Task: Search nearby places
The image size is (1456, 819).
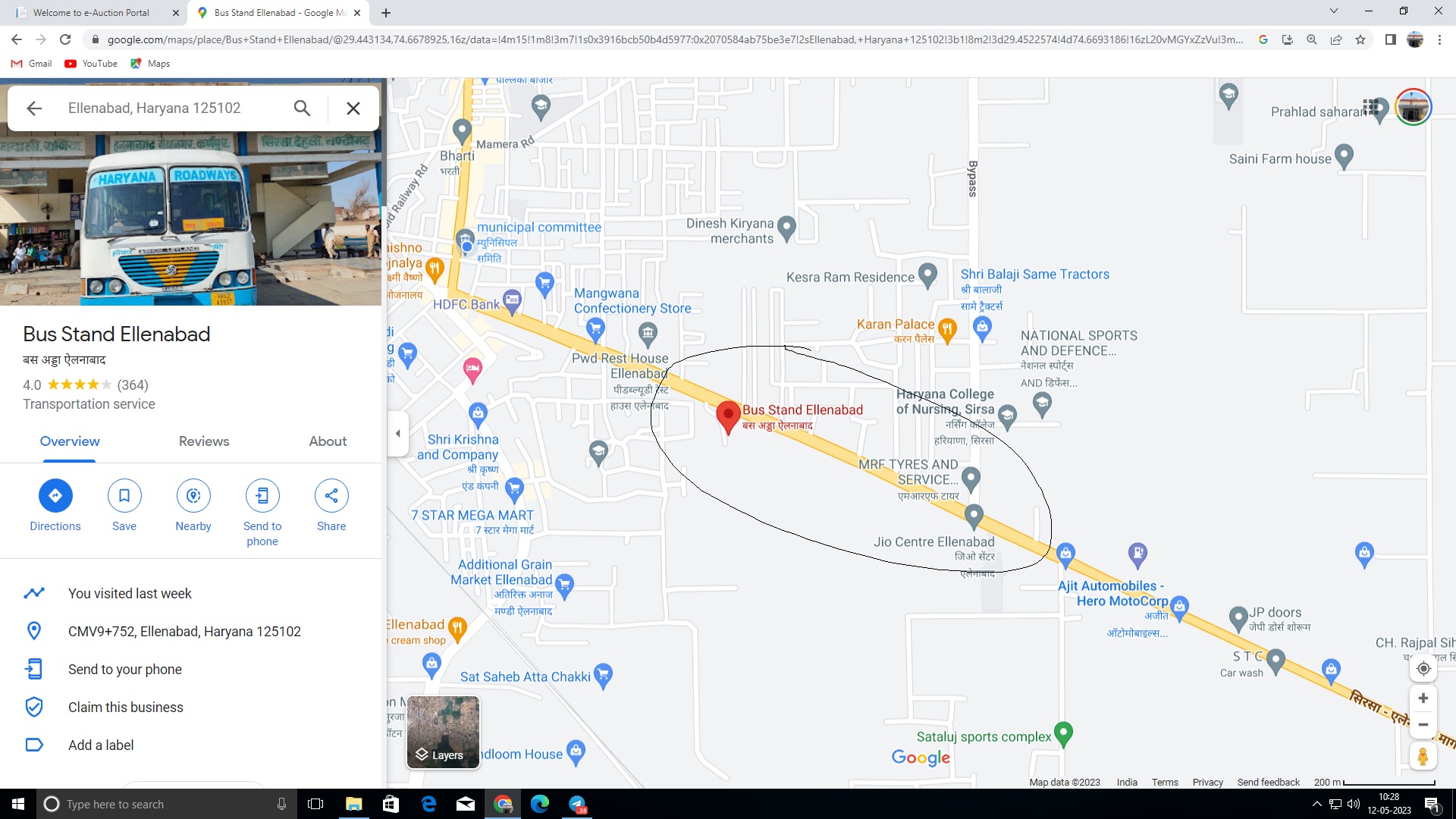Action: pos(193,496)
